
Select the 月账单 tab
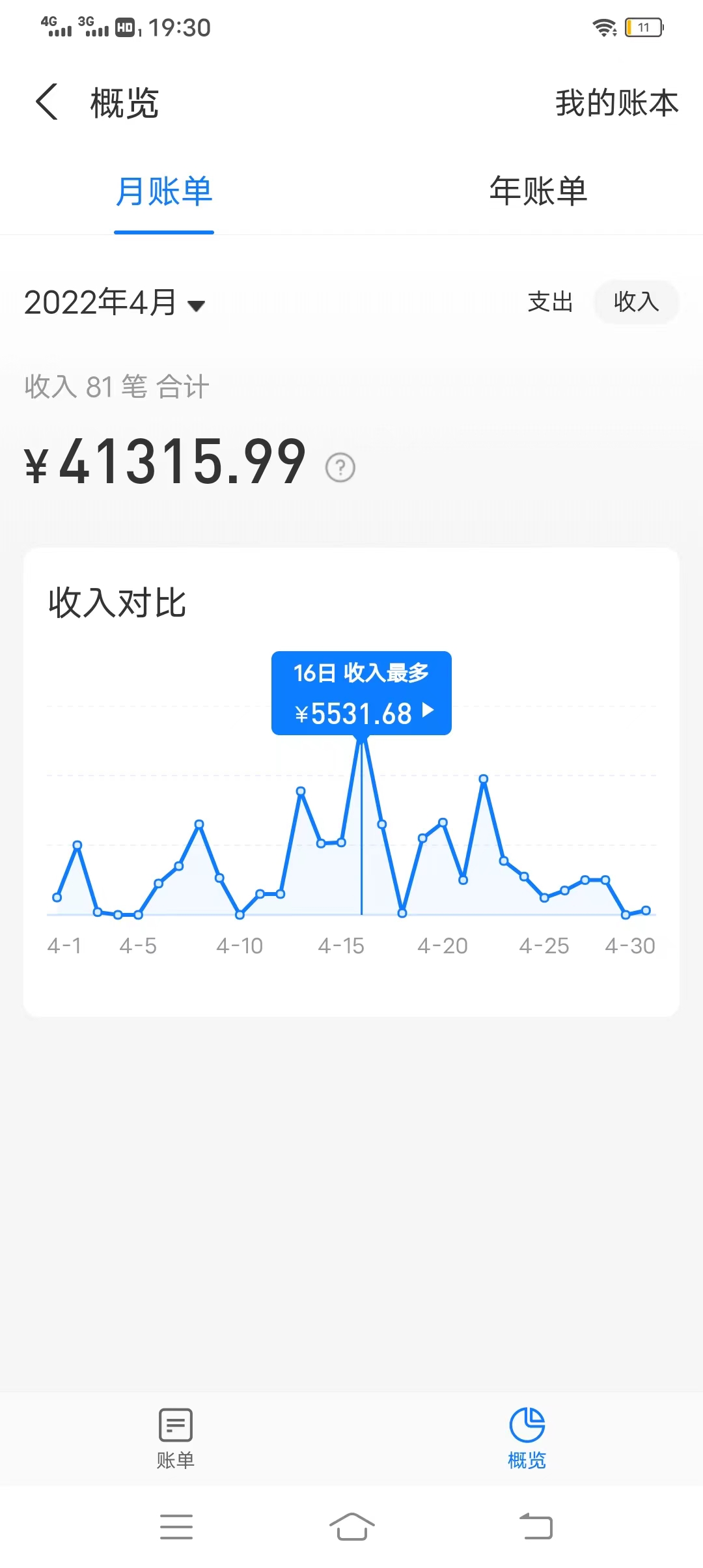tap(164, 191)
